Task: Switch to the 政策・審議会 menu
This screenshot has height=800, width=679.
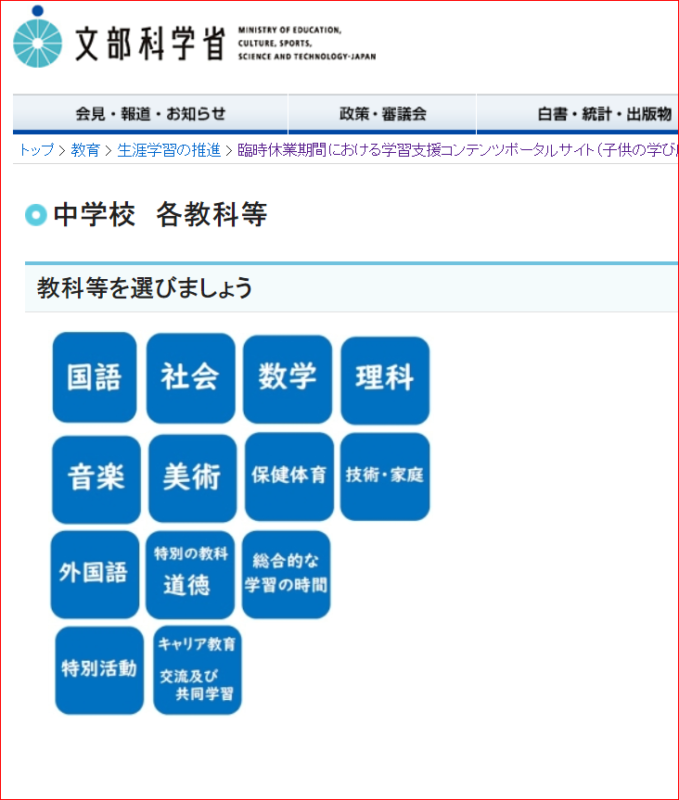Action: tap(382, 114)
